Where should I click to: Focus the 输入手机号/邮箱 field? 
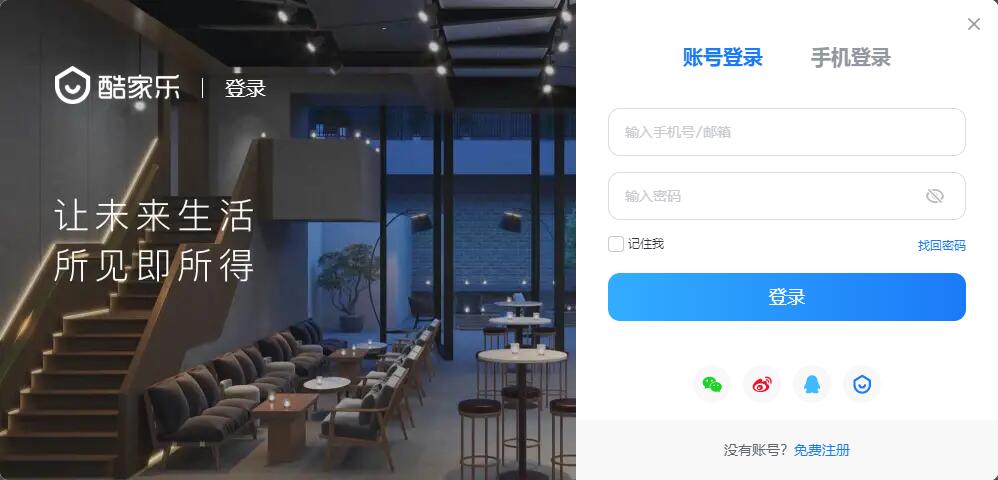point(786,132)
